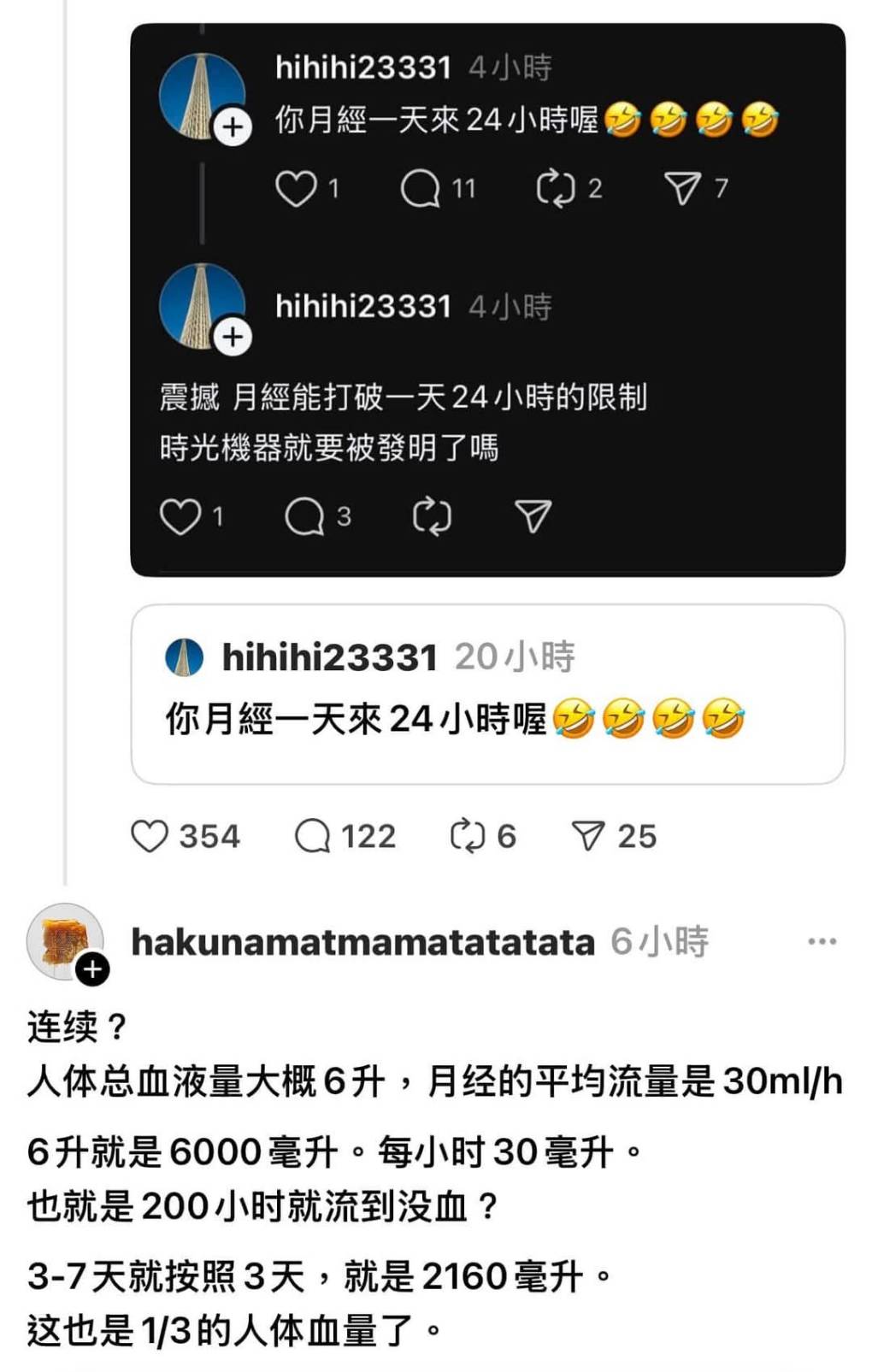872x1372 pixels.
Task: Share the post with 25 shares
Action: [588, 836]
